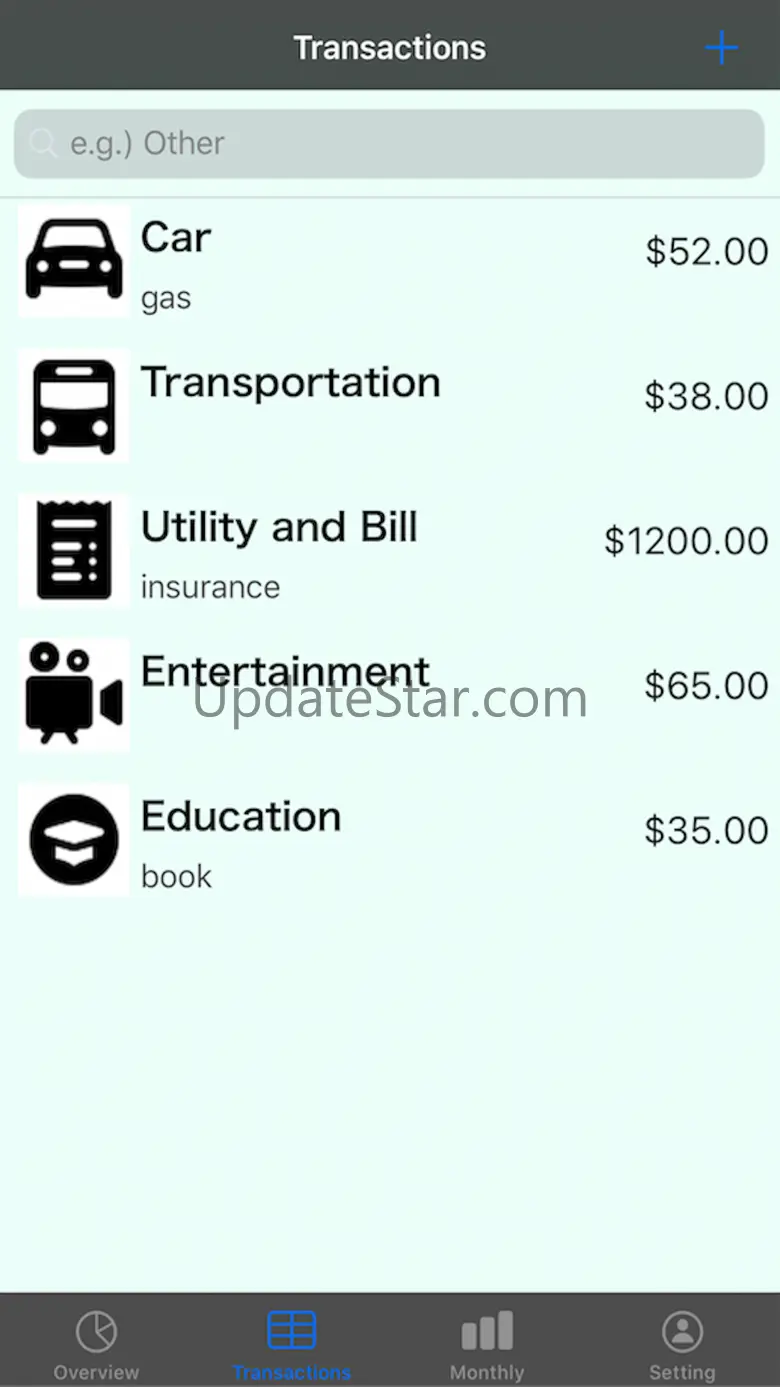View the Utility and Bill insurance entry
Screen dimensions: 780x1387
[390, 550]
